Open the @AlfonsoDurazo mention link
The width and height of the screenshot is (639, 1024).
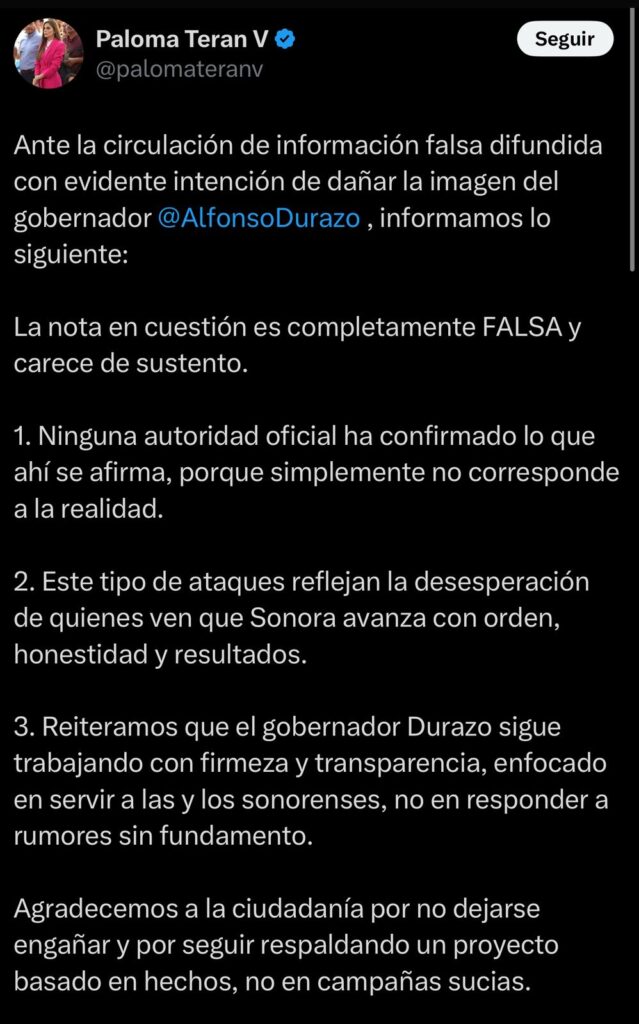pyautogui.click(x=259, y=218)
